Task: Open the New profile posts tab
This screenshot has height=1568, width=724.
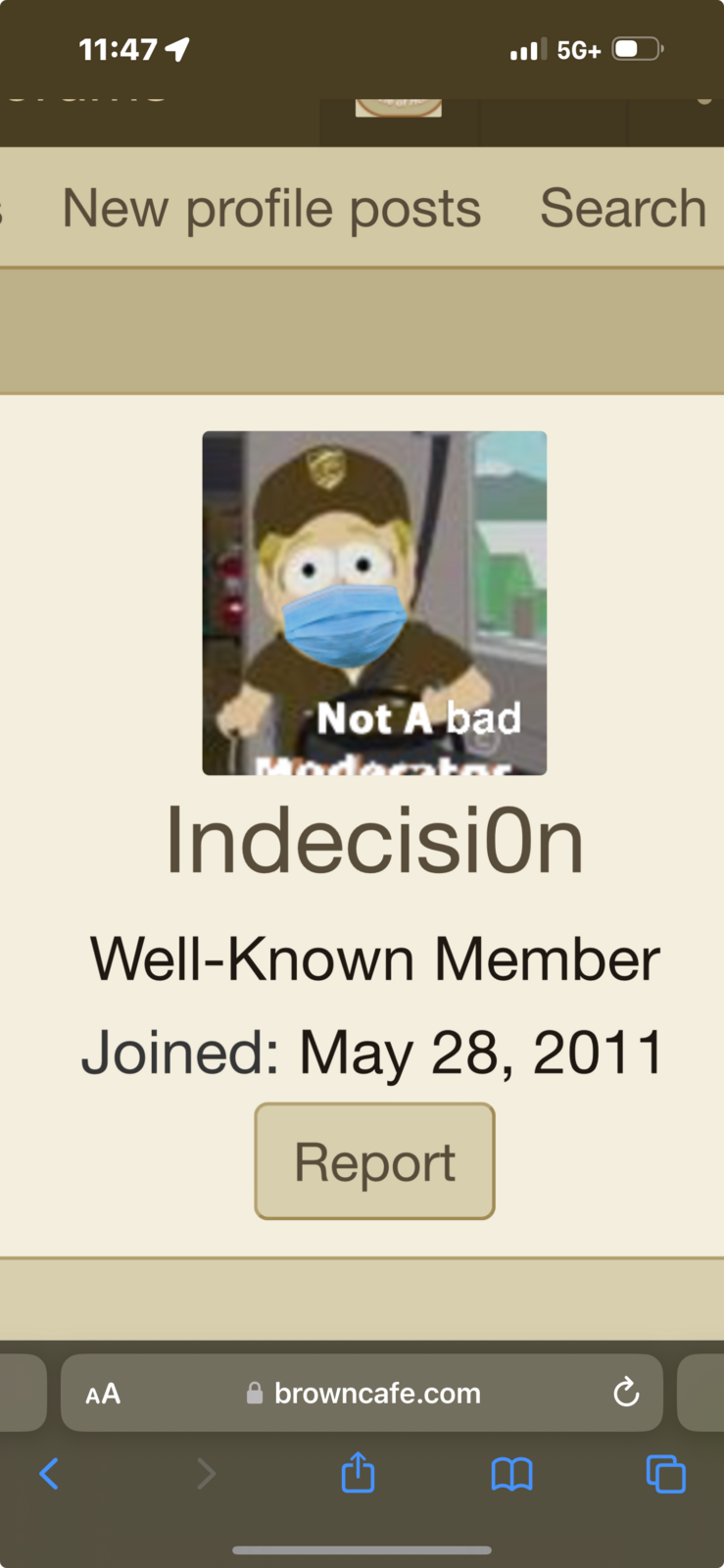Action: coord(271,209)
